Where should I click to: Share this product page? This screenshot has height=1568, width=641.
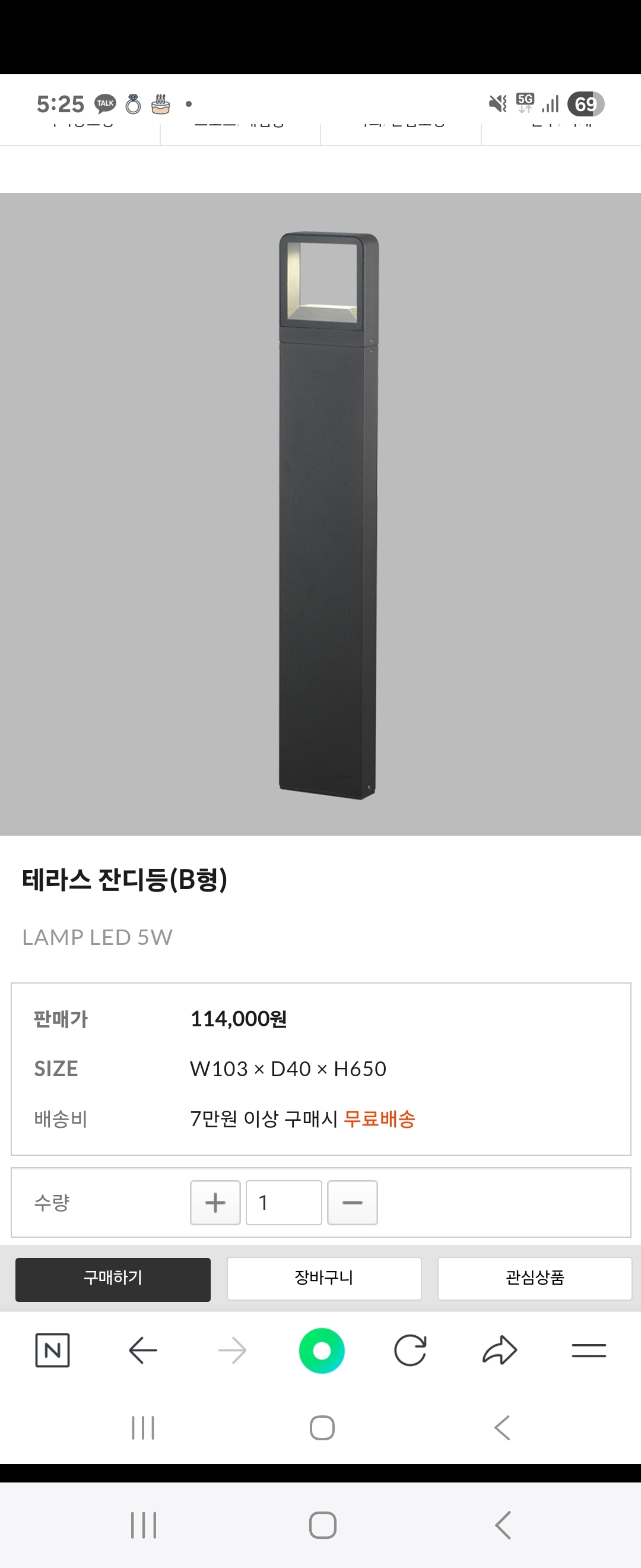[x=499, y=1350]
